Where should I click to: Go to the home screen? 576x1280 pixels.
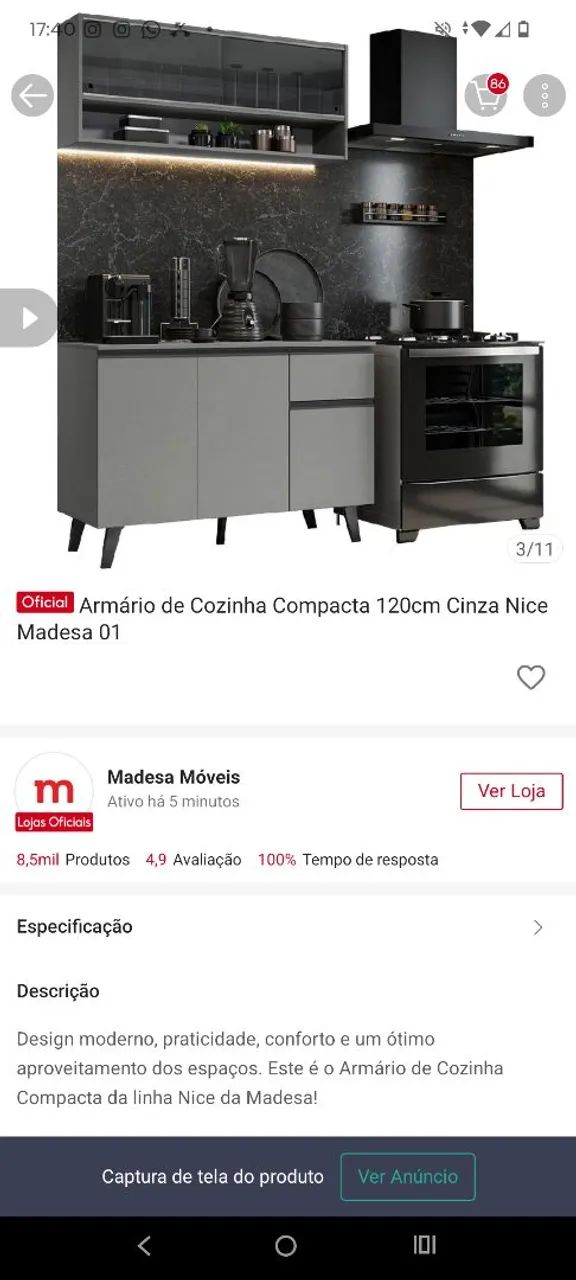tap(286, 1245)
